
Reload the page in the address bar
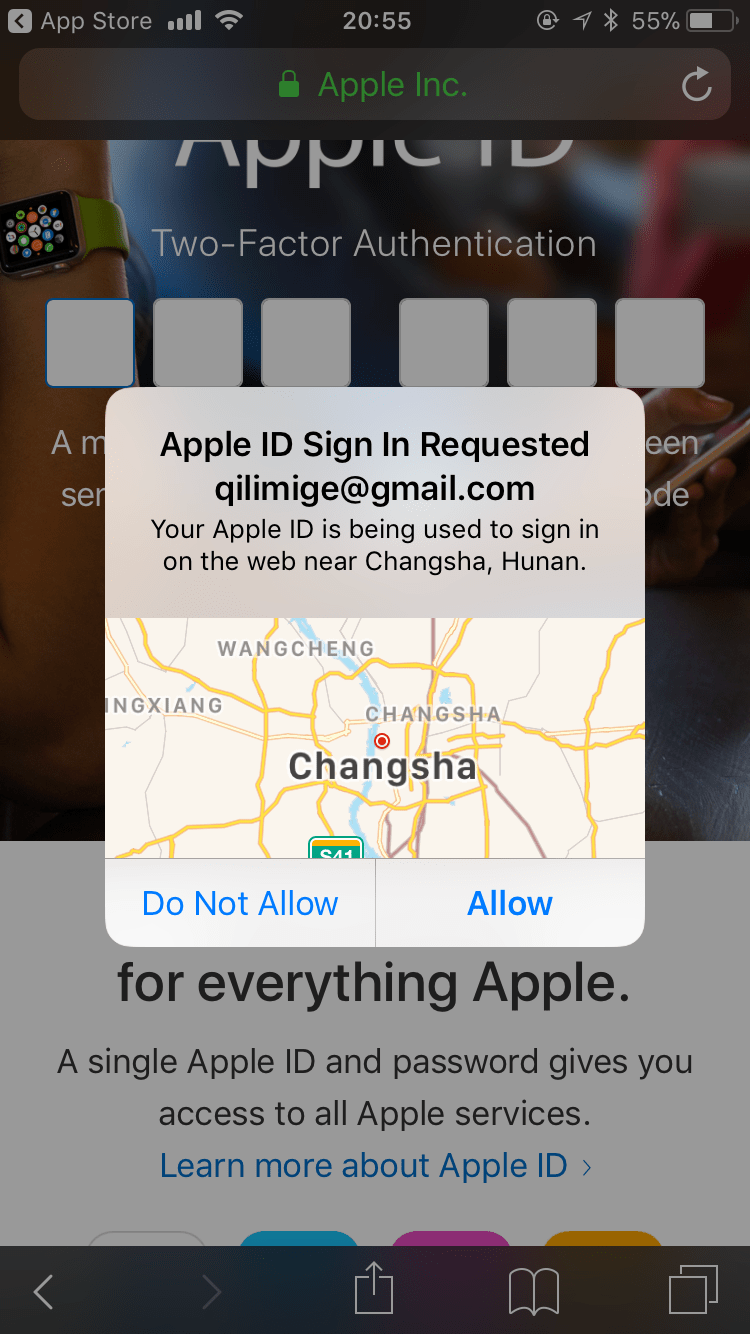[x=697, y=85]
